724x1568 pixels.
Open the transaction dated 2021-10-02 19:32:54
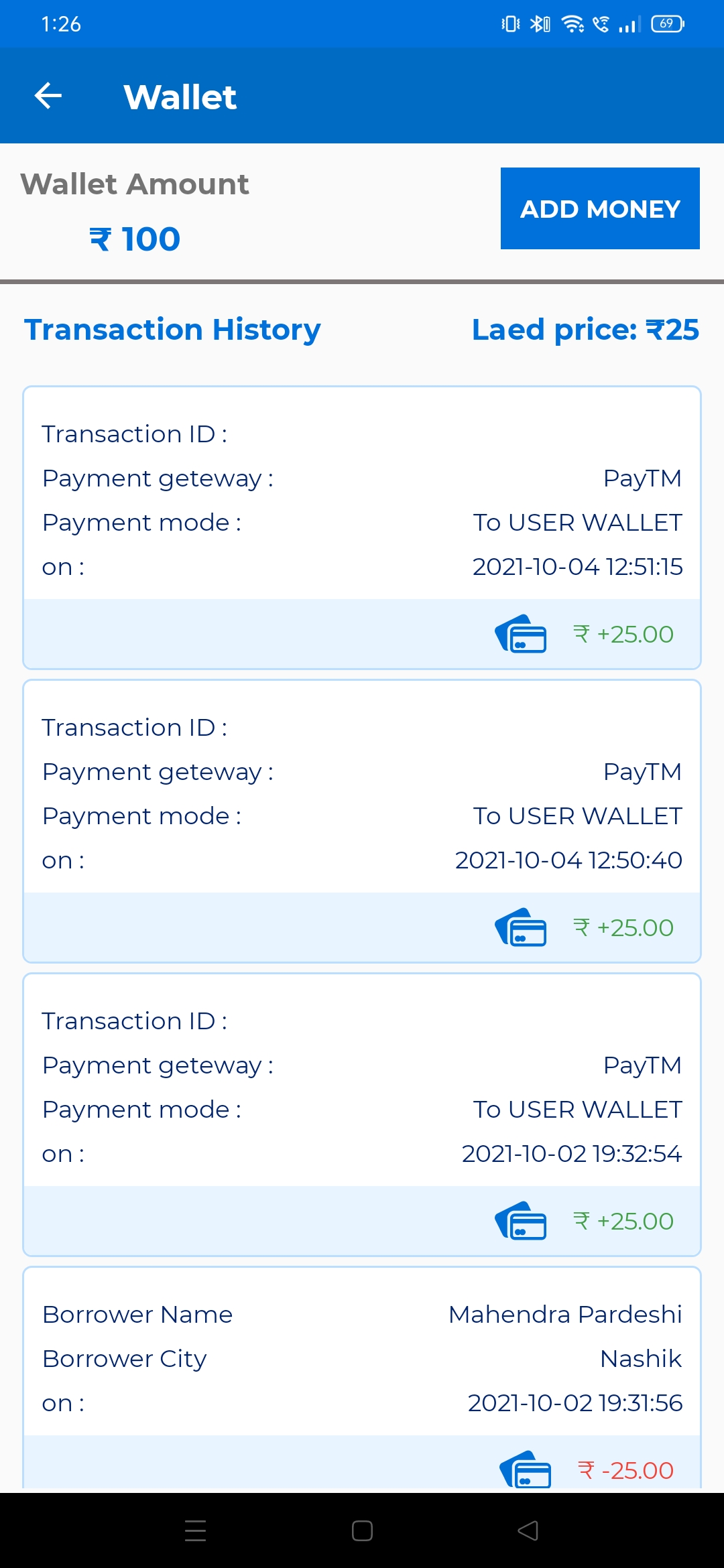click(x=362, y=1114)
